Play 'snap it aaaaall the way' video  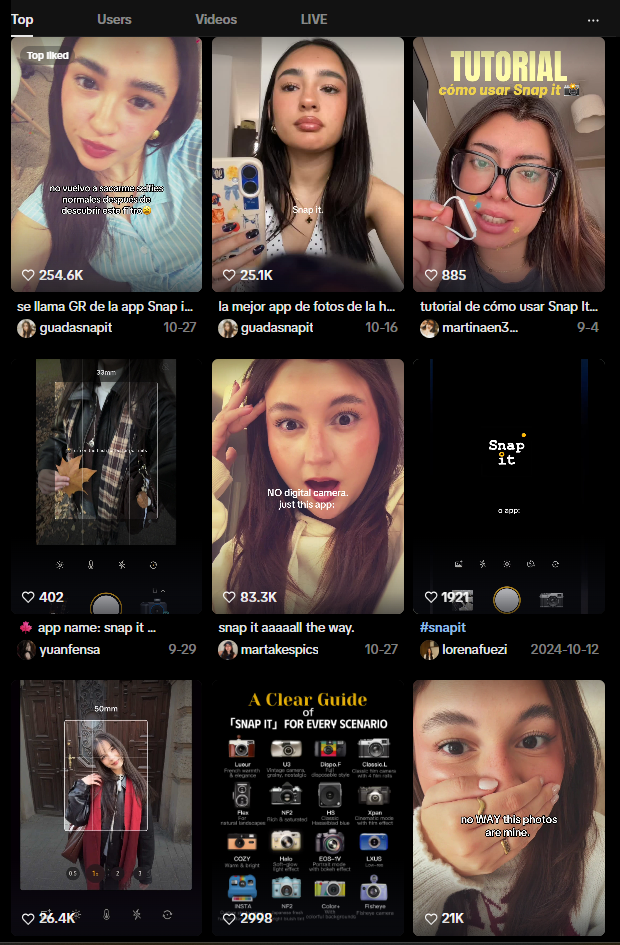pos(308,486)
